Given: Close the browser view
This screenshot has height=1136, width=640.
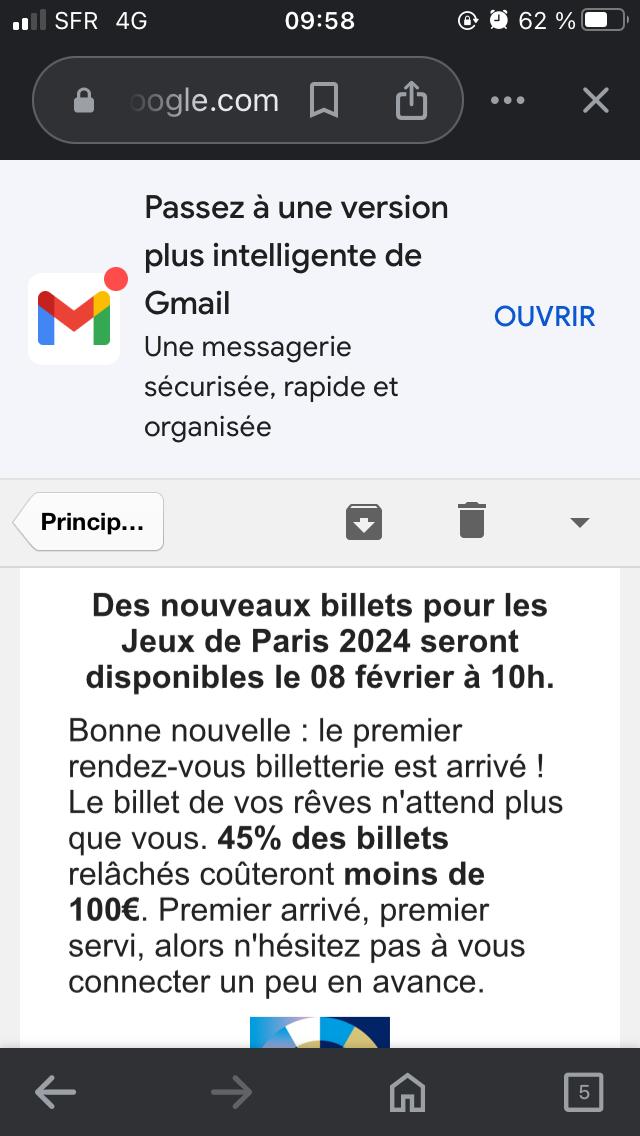Looking at the screenshot, I should point(596,101).
